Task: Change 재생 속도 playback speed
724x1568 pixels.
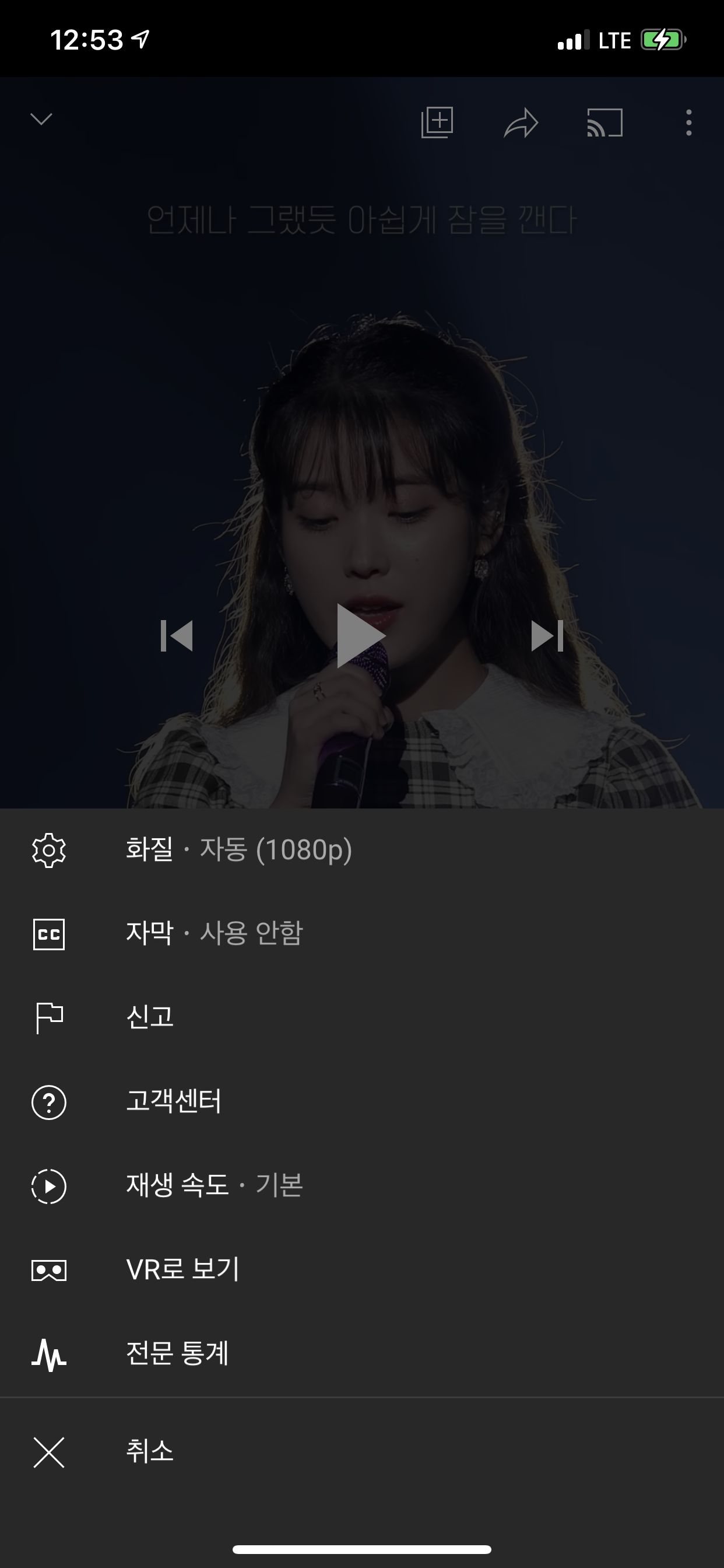Action: click(362, 1185)
